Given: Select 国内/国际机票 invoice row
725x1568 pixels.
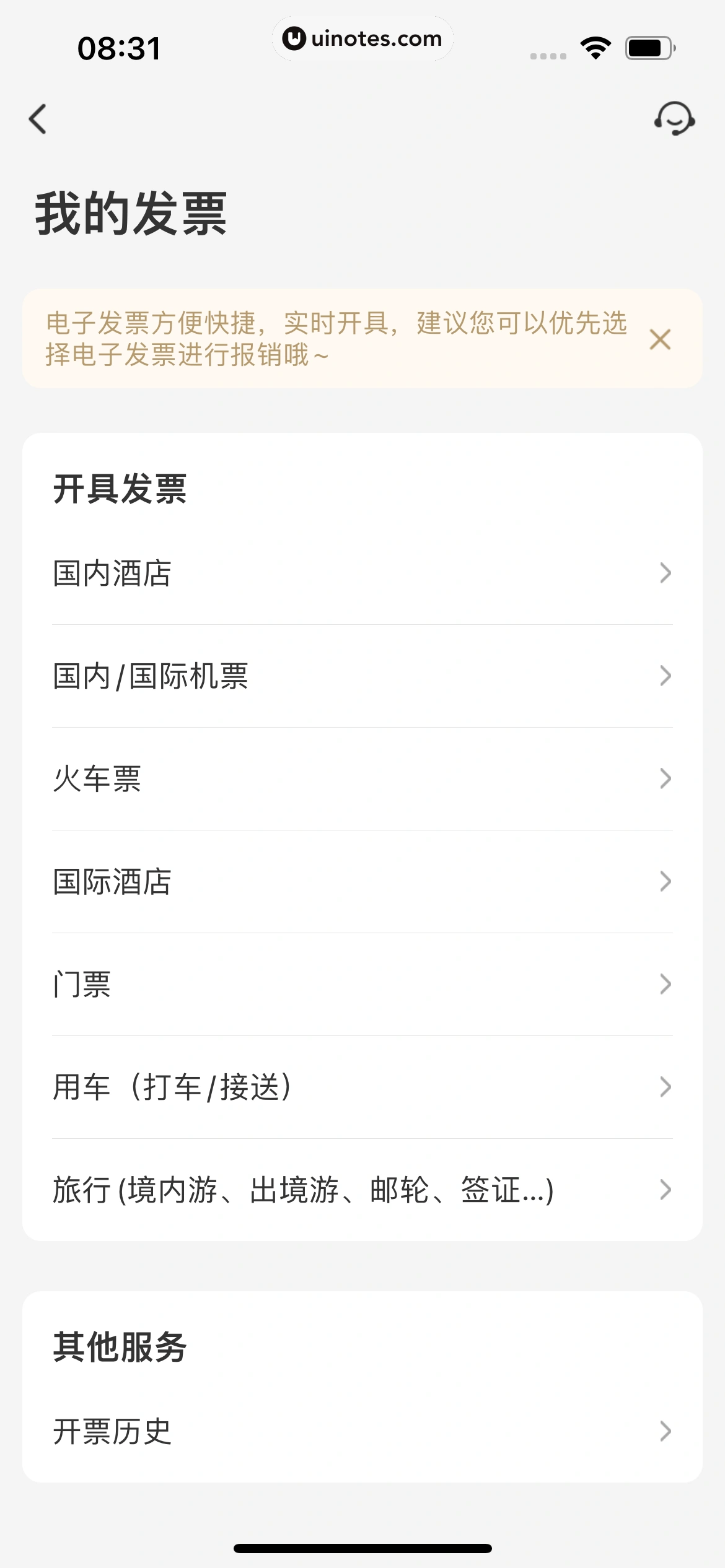Looking at the screenshot, I should [x=362, y=676].
